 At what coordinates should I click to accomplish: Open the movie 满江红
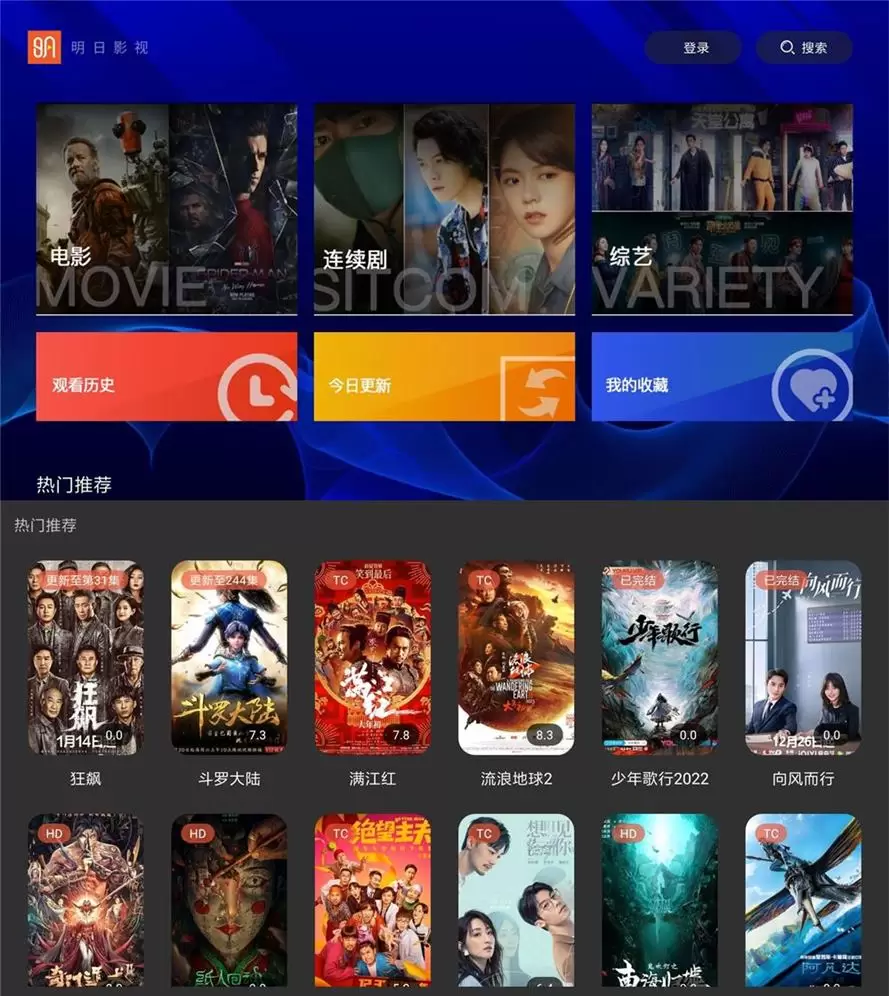tap(372, 658)
